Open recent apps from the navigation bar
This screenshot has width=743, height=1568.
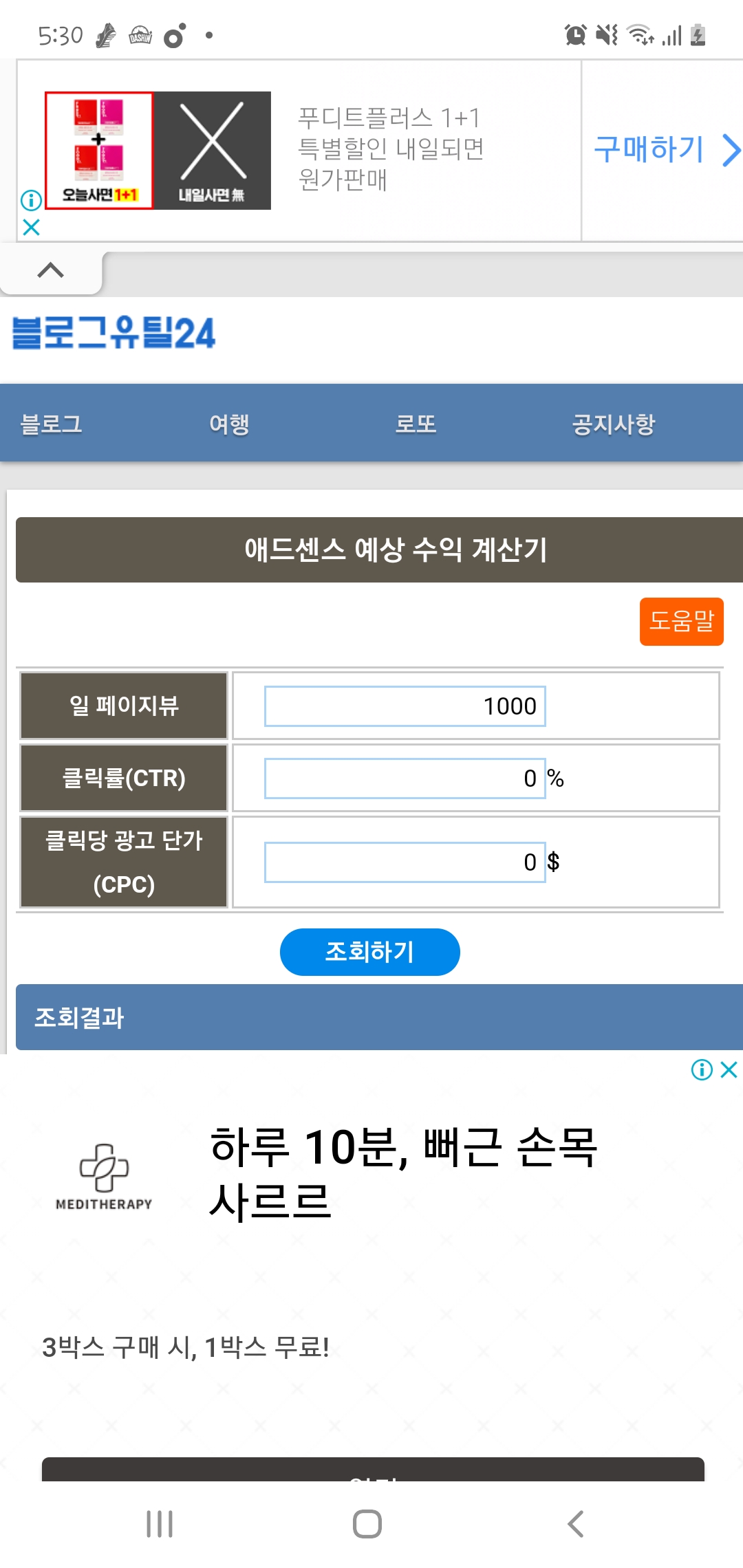[x=160, y=1524]
